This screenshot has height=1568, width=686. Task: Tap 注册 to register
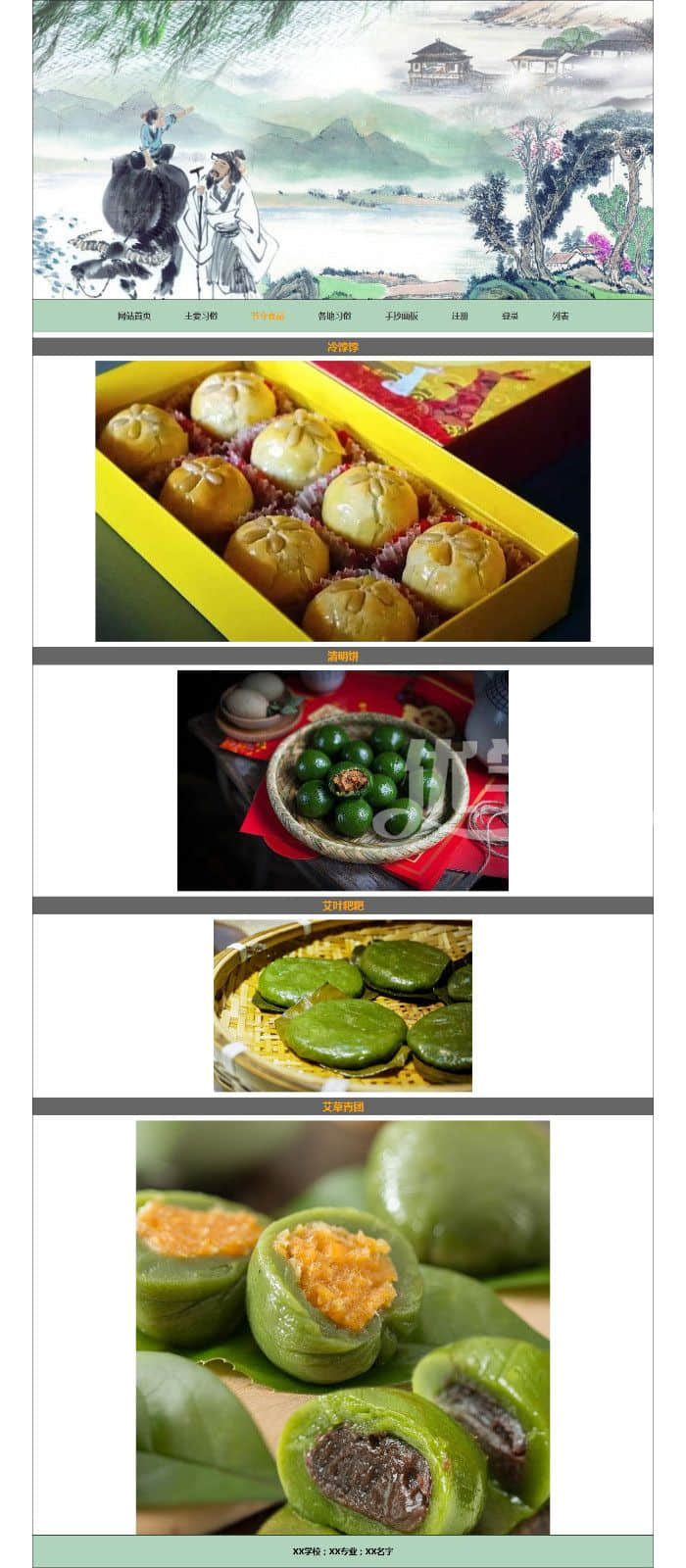(x=460, y=317)
